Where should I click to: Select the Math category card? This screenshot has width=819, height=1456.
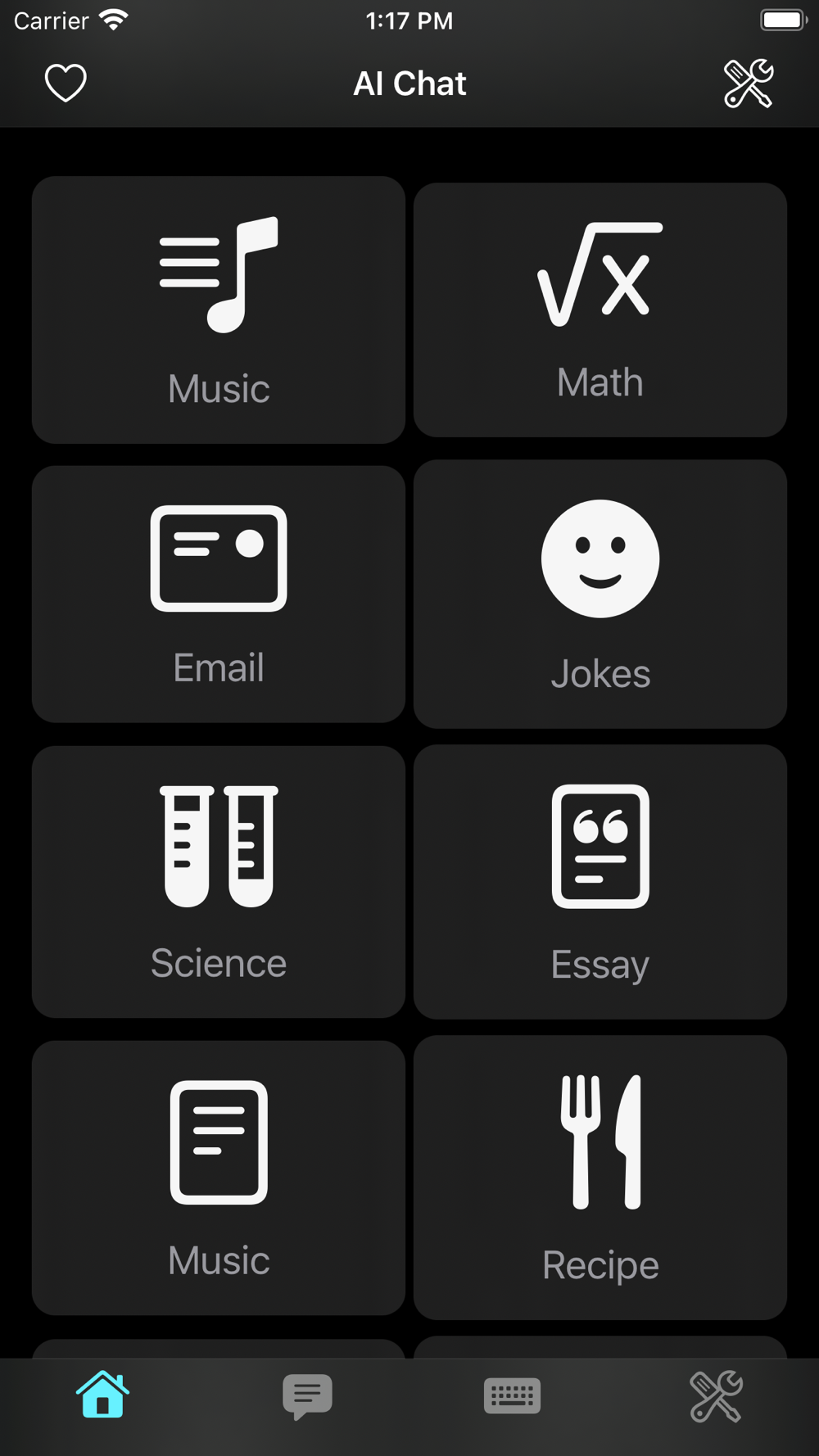point(600,310)
